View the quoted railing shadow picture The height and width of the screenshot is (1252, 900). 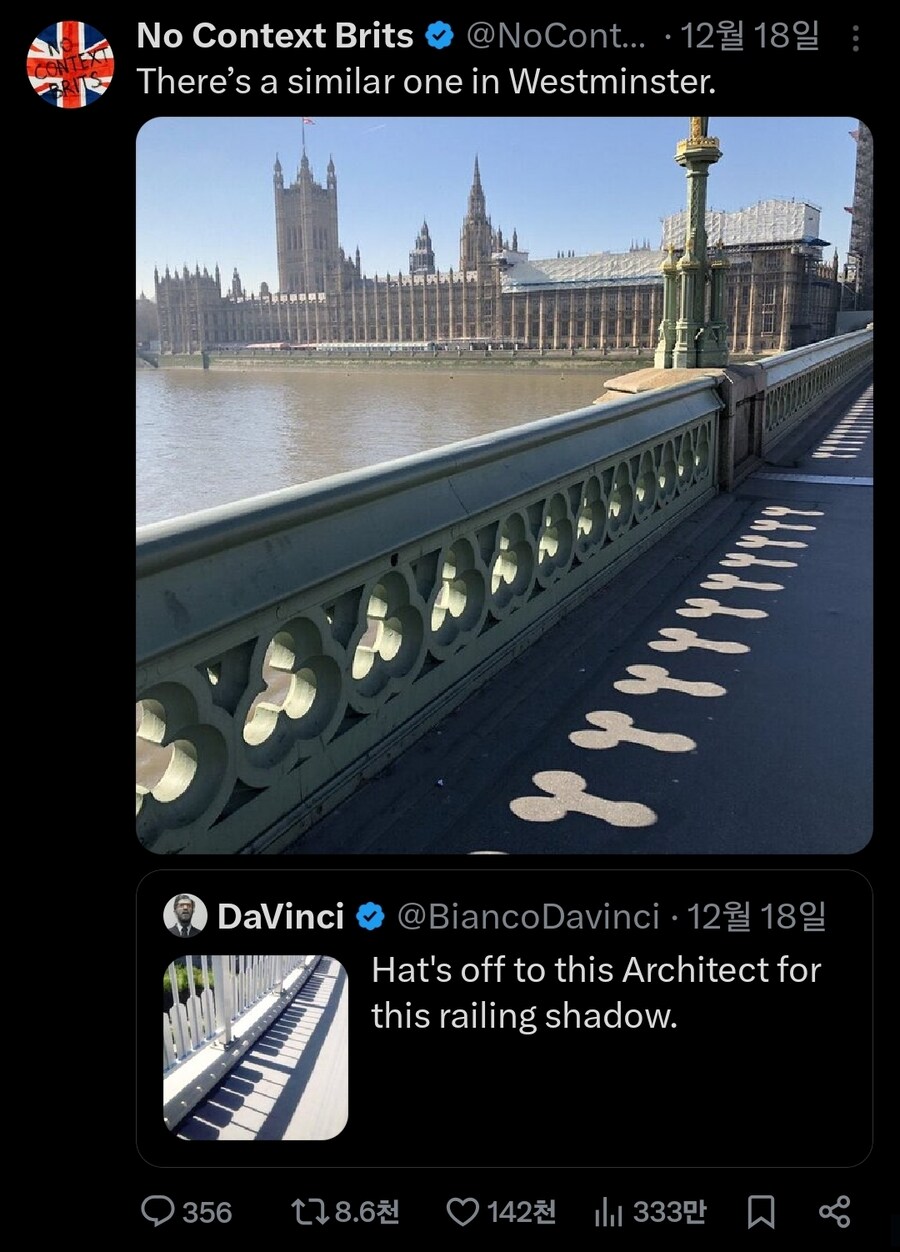(256, 1047)
